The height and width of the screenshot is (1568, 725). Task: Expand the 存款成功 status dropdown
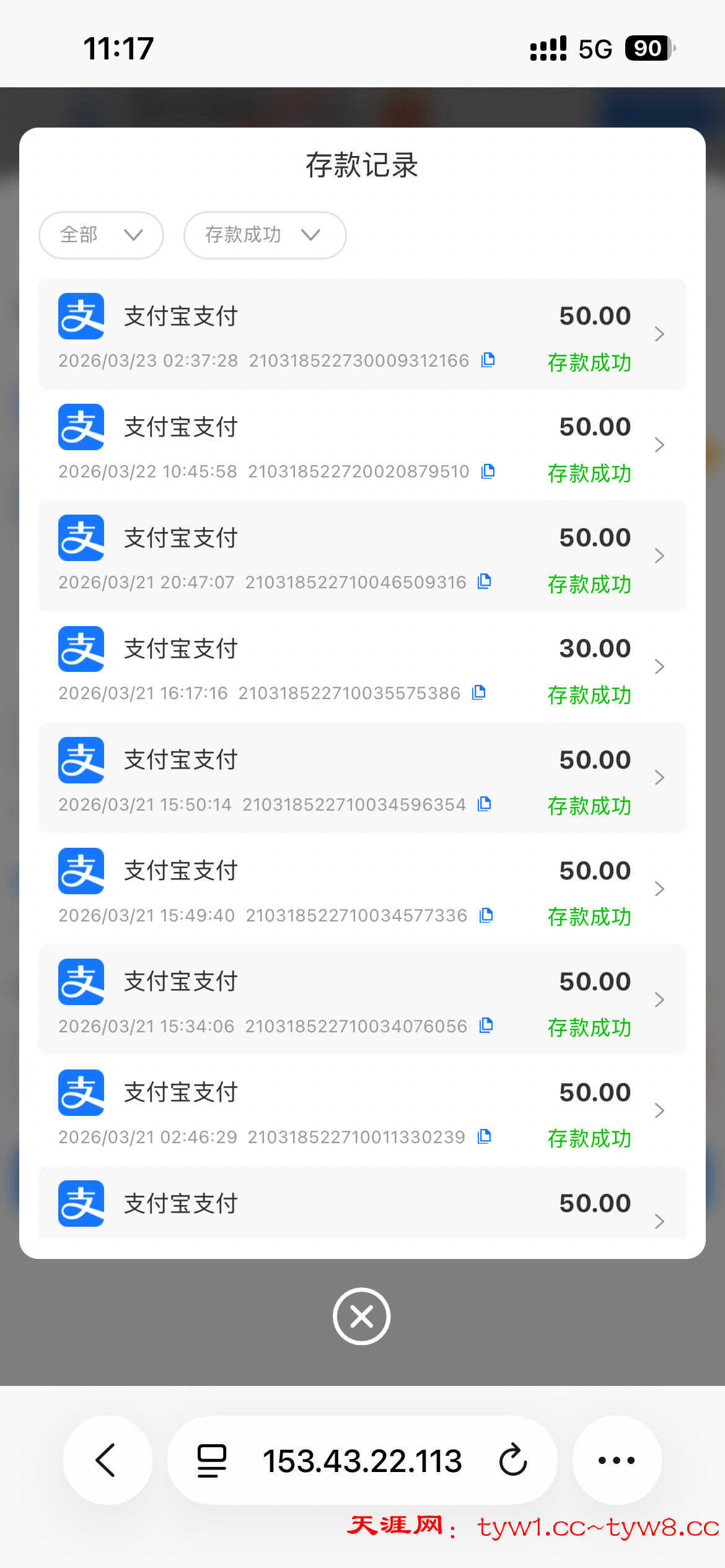(x=265, y=235)
